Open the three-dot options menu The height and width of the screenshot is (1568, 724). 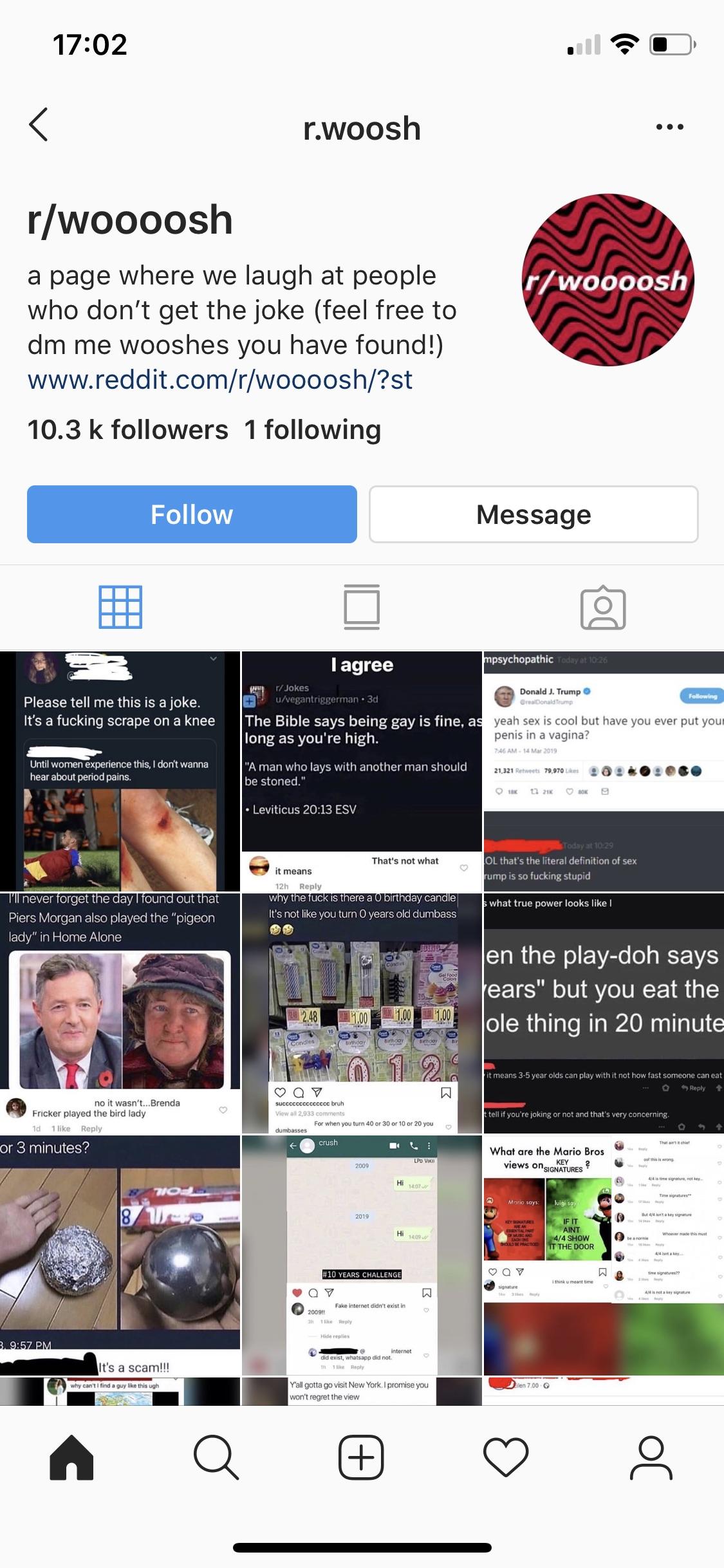click(669, 127)
